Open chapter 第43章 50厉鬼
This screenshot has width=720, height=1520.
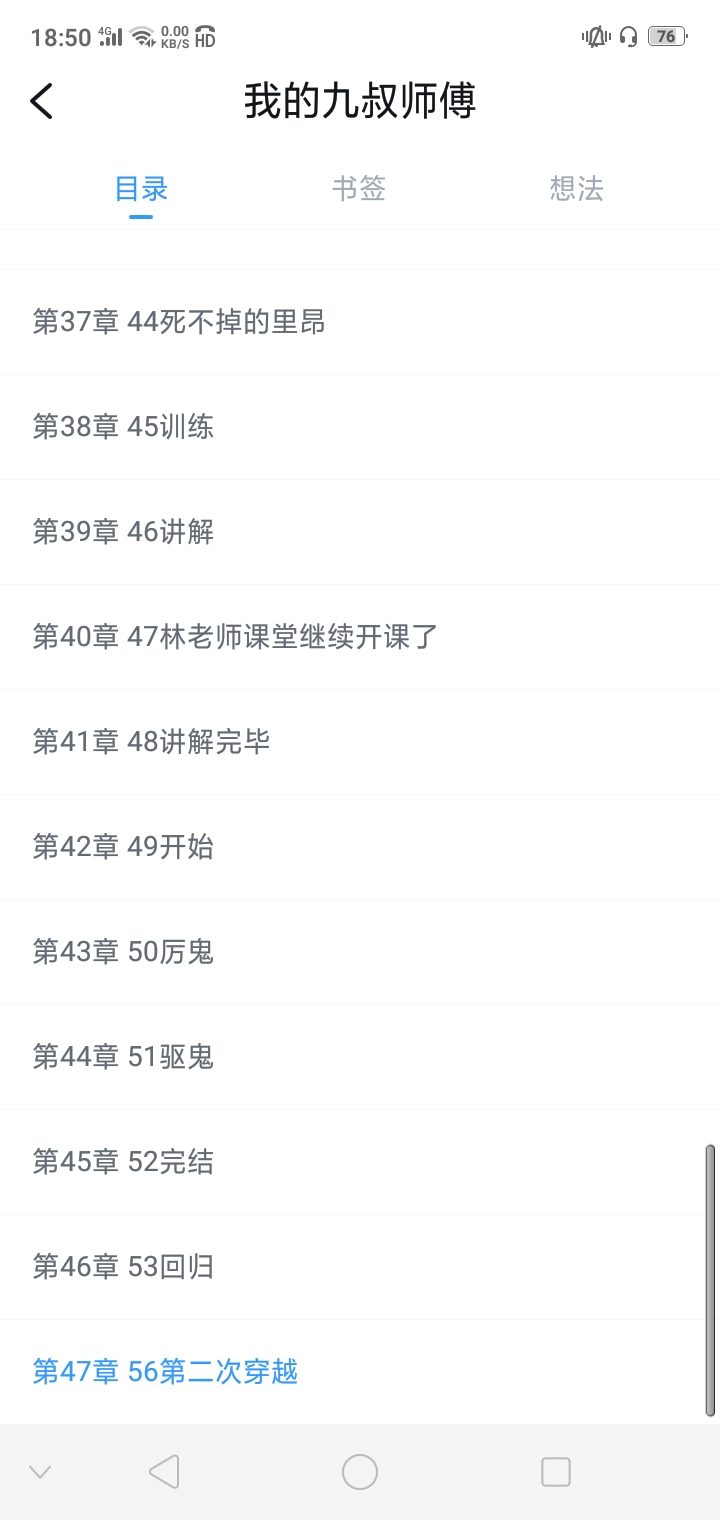click(x=124, y=952)
